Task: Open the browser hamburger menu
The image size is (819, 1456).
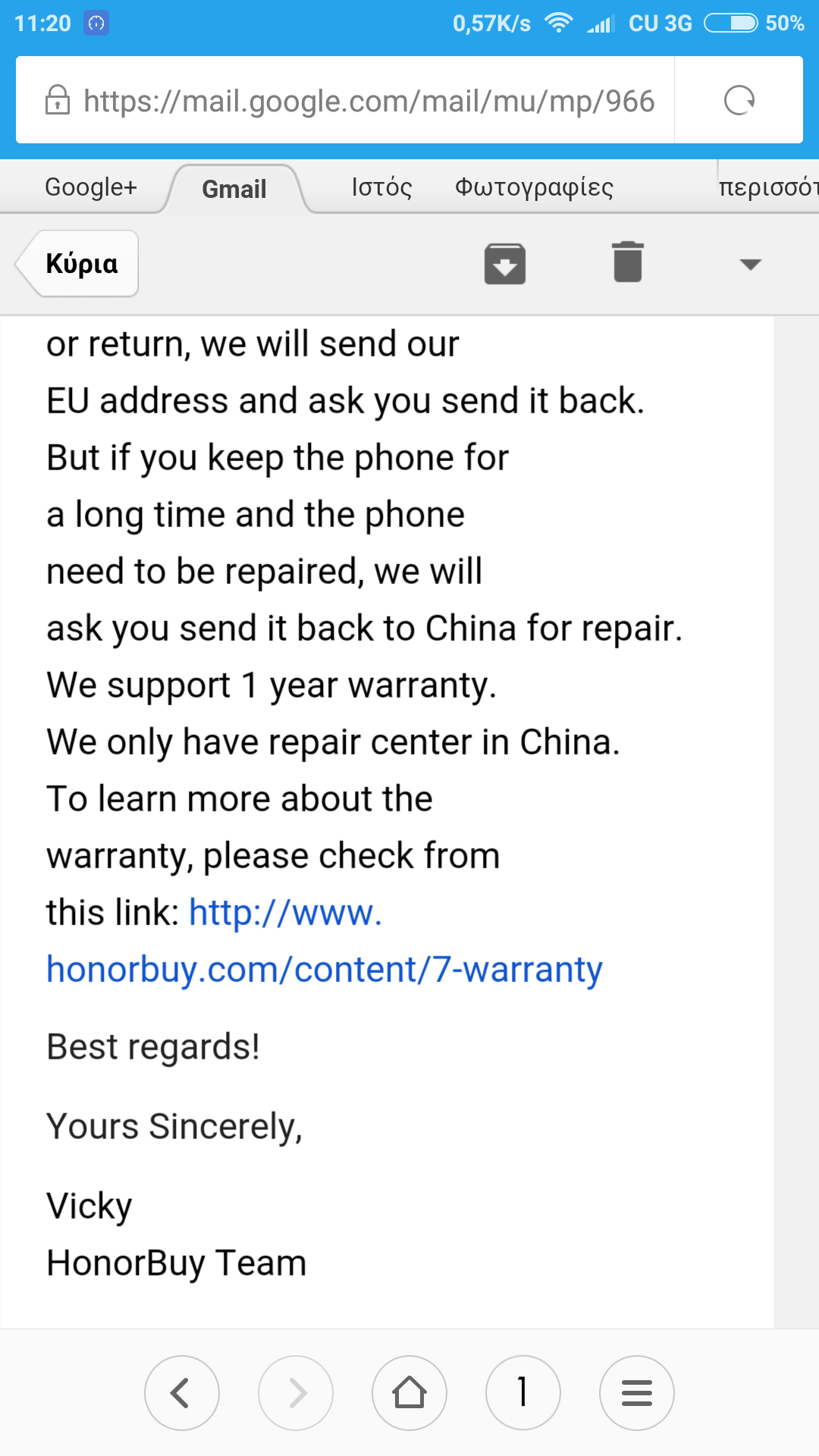Action: tap(637, 1392)
